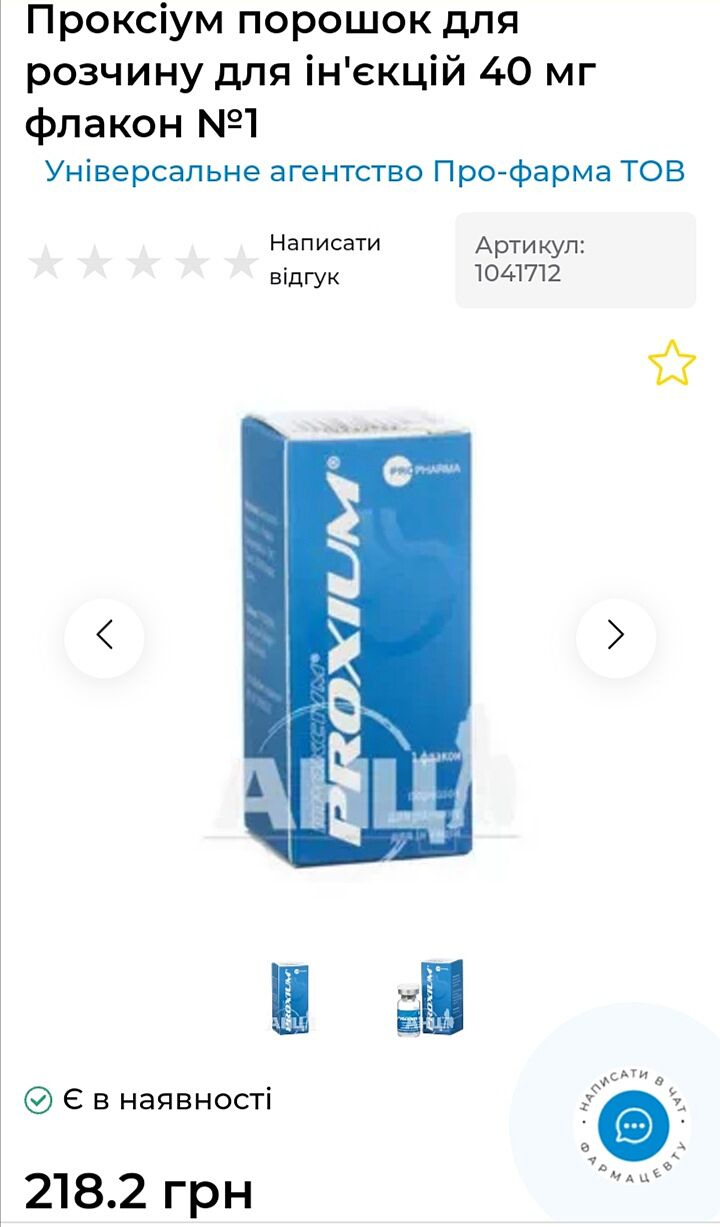
Task: Select the thumbnail with vial and box
Action: [428, 997]
